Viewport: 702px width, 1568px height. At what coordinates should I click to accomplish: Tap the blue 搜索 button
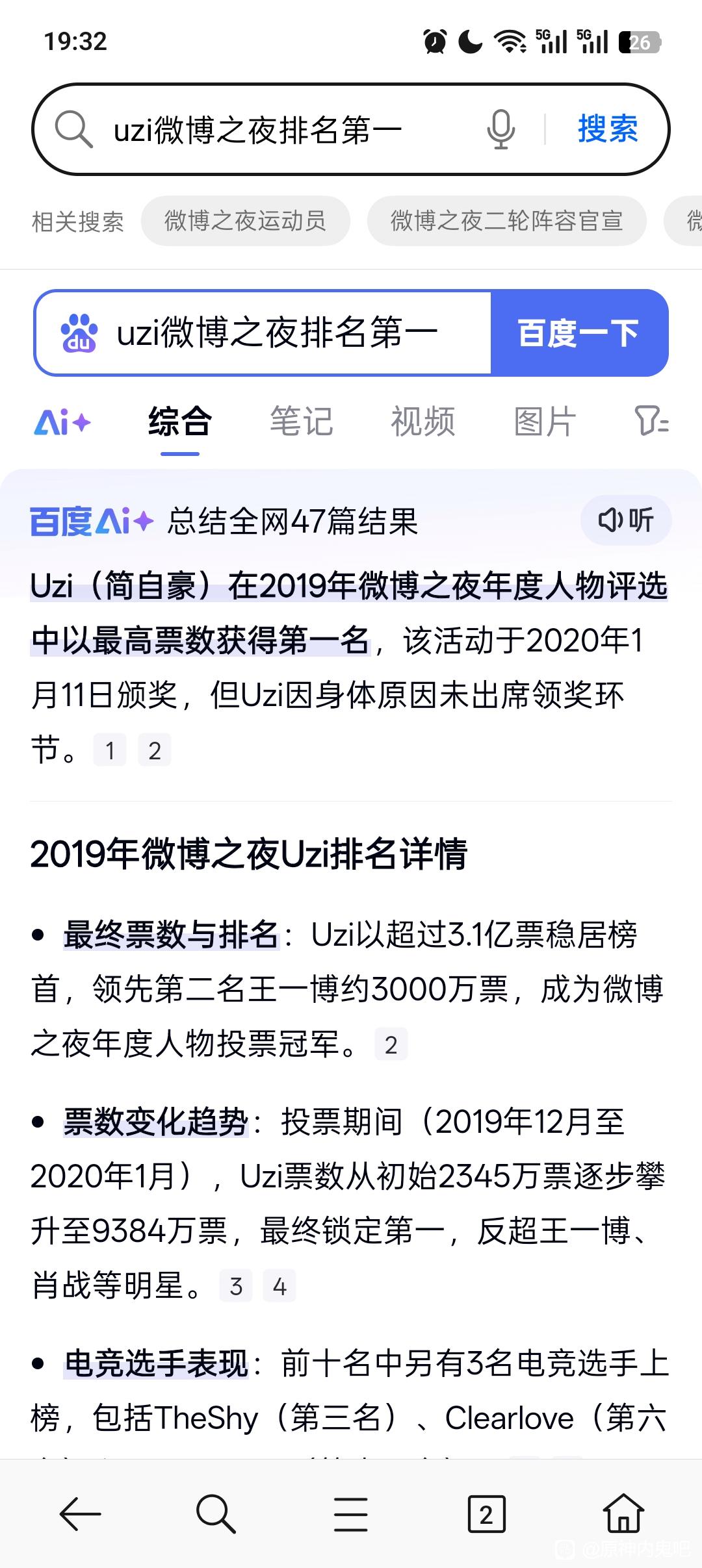(608, 129)
